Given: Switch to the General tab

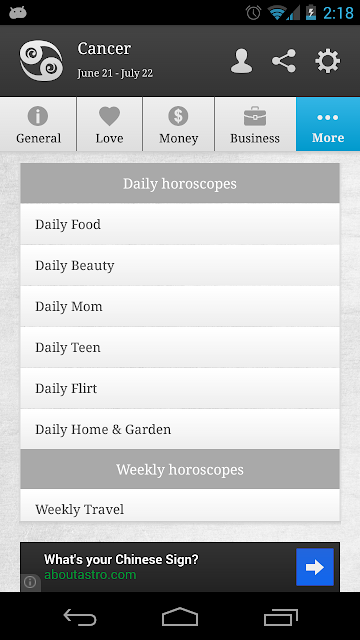Looking at the screenshot, I should [x=38, y=124].
